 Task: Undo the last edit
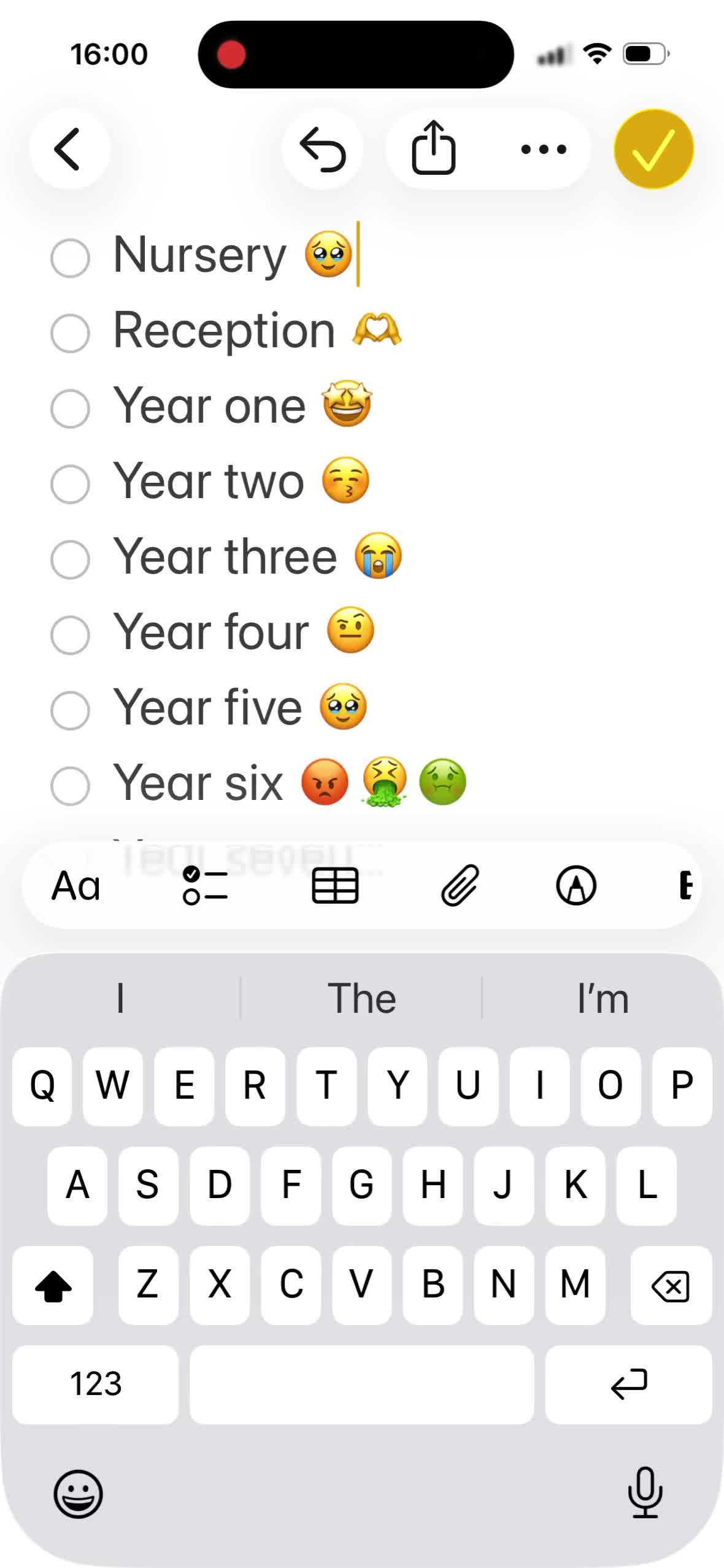tap(323, 149)
